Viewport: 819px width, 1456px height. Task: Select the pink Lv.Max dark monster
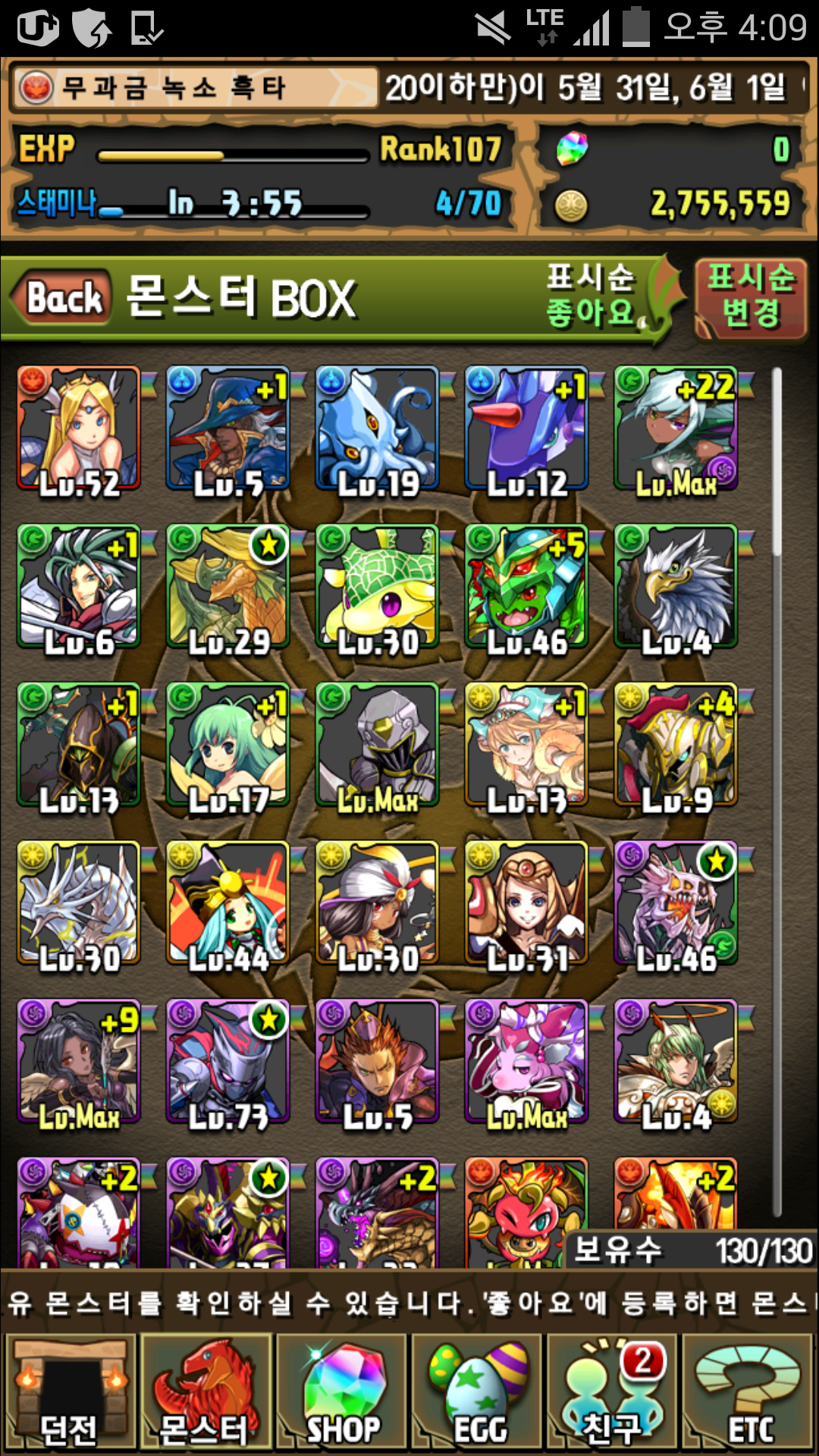click(526, 1062)
